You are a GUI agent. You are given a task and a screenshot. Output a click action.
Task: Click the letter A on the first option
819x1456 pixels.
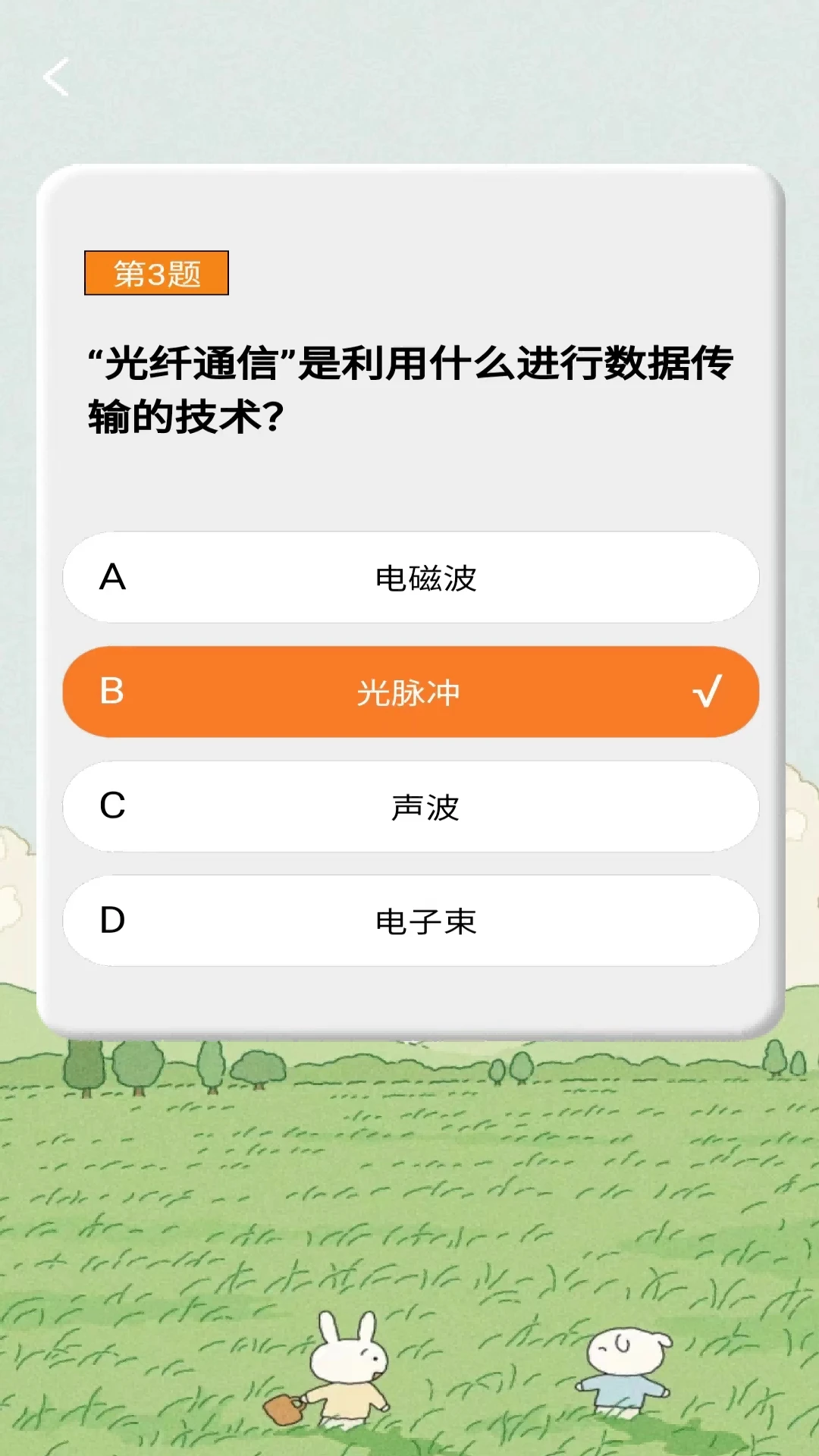112,578
